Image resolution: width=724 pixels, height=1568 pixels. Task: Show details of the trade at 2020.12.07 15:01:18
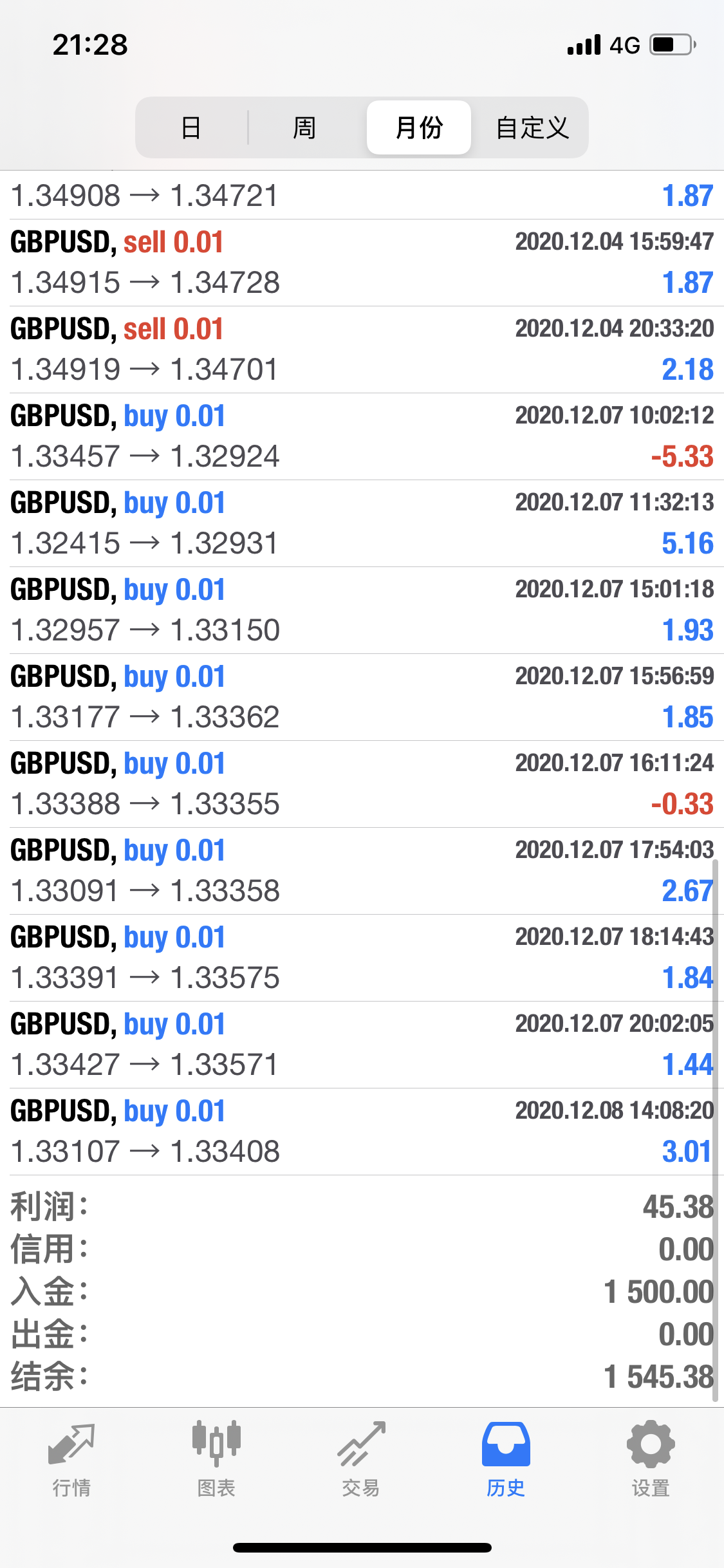[x=362, y=610]
